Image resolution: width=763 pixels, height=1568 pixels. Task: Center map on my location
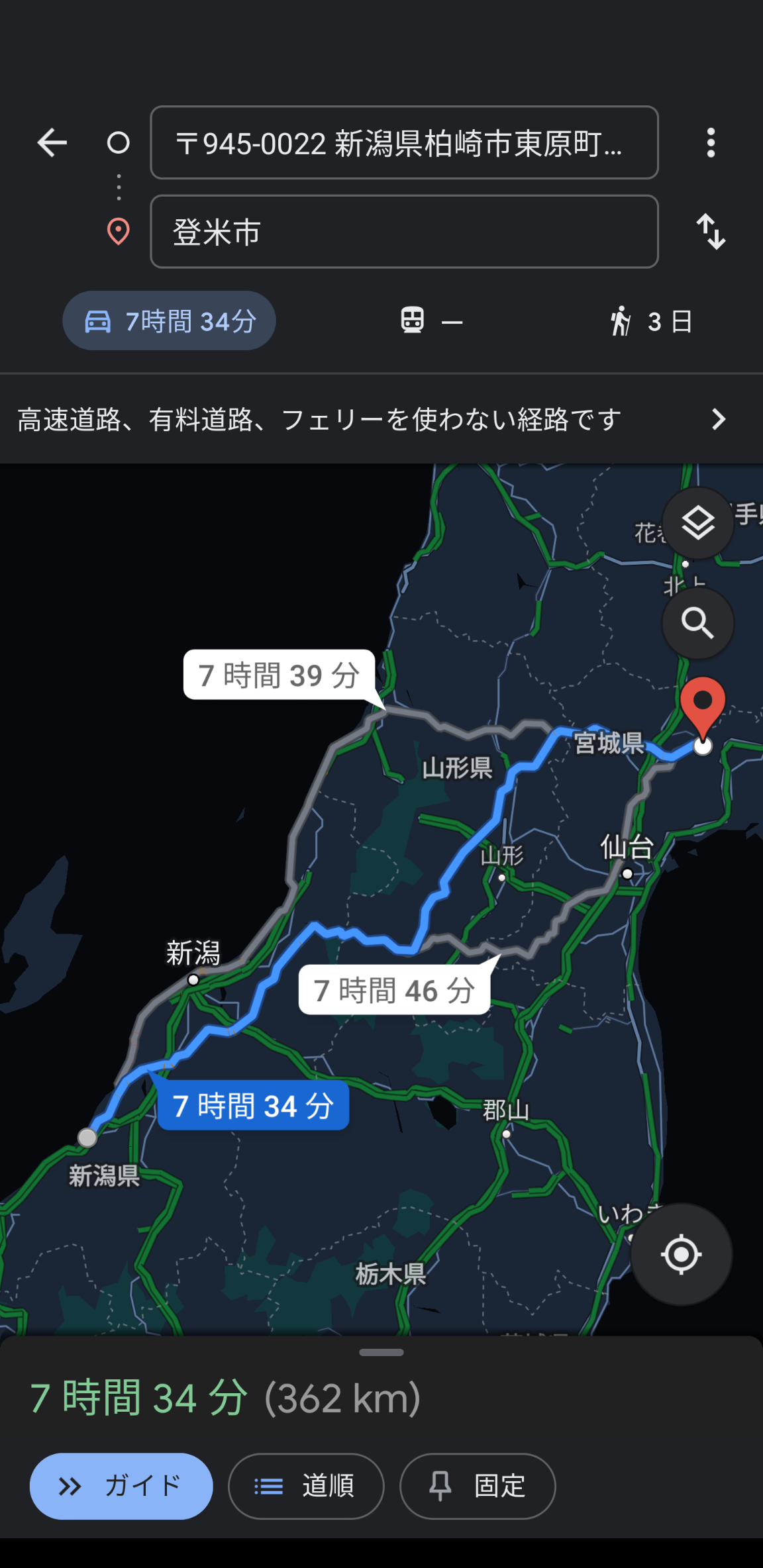pyautogui.click(x=681, y=1254)
